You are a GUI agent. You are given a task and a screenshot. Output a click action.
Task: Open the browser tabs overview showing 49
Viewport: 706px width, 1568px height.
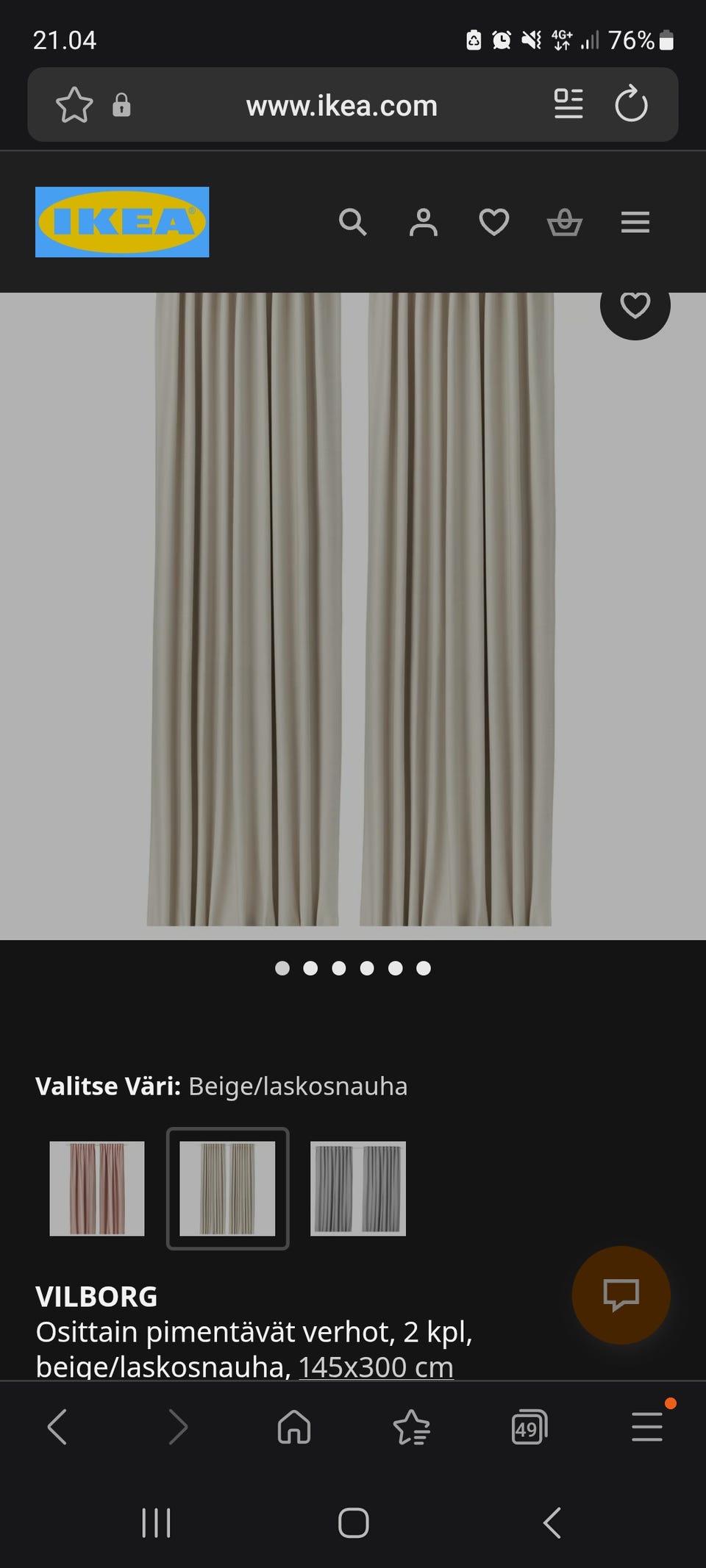528,1428
